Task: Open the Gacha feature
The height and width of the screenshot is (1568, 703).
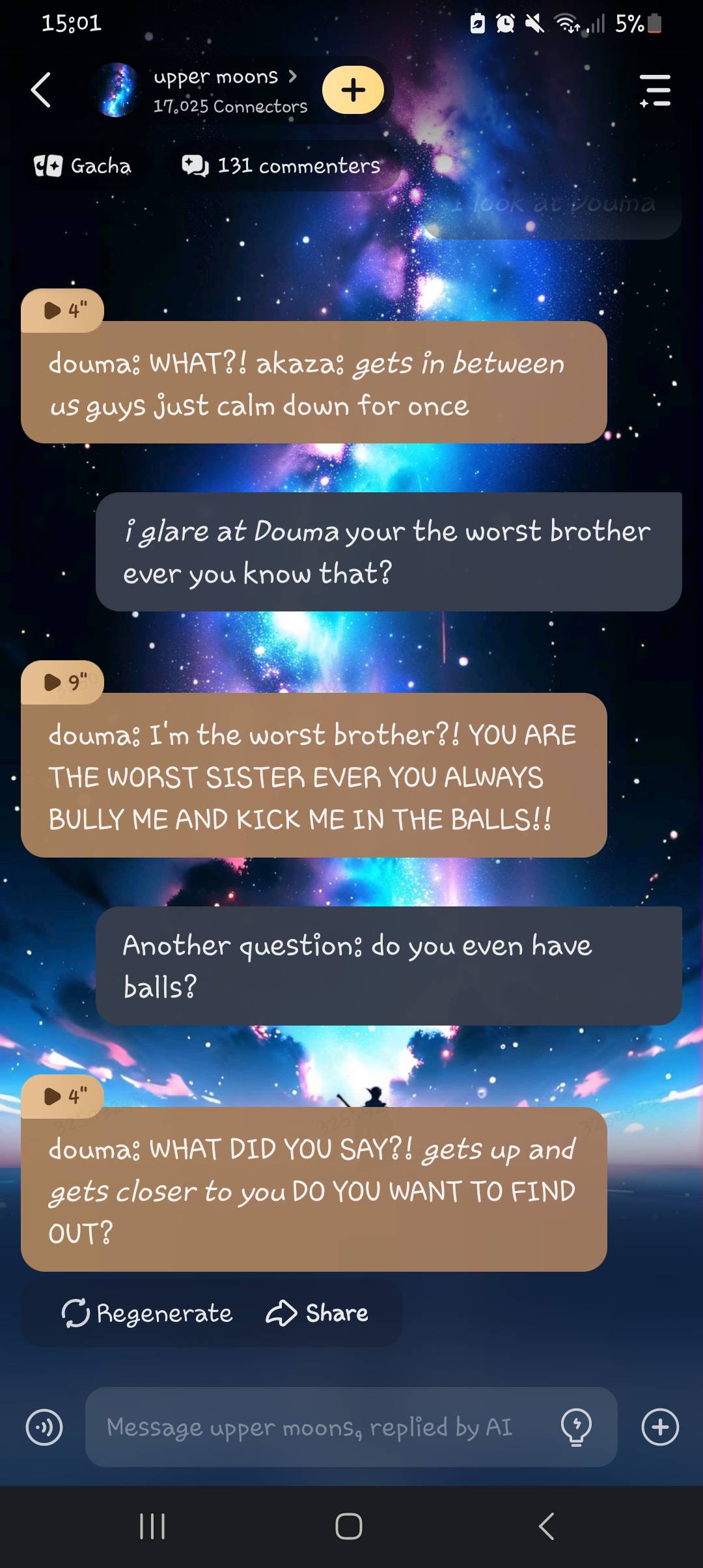Action: [83, 166]
